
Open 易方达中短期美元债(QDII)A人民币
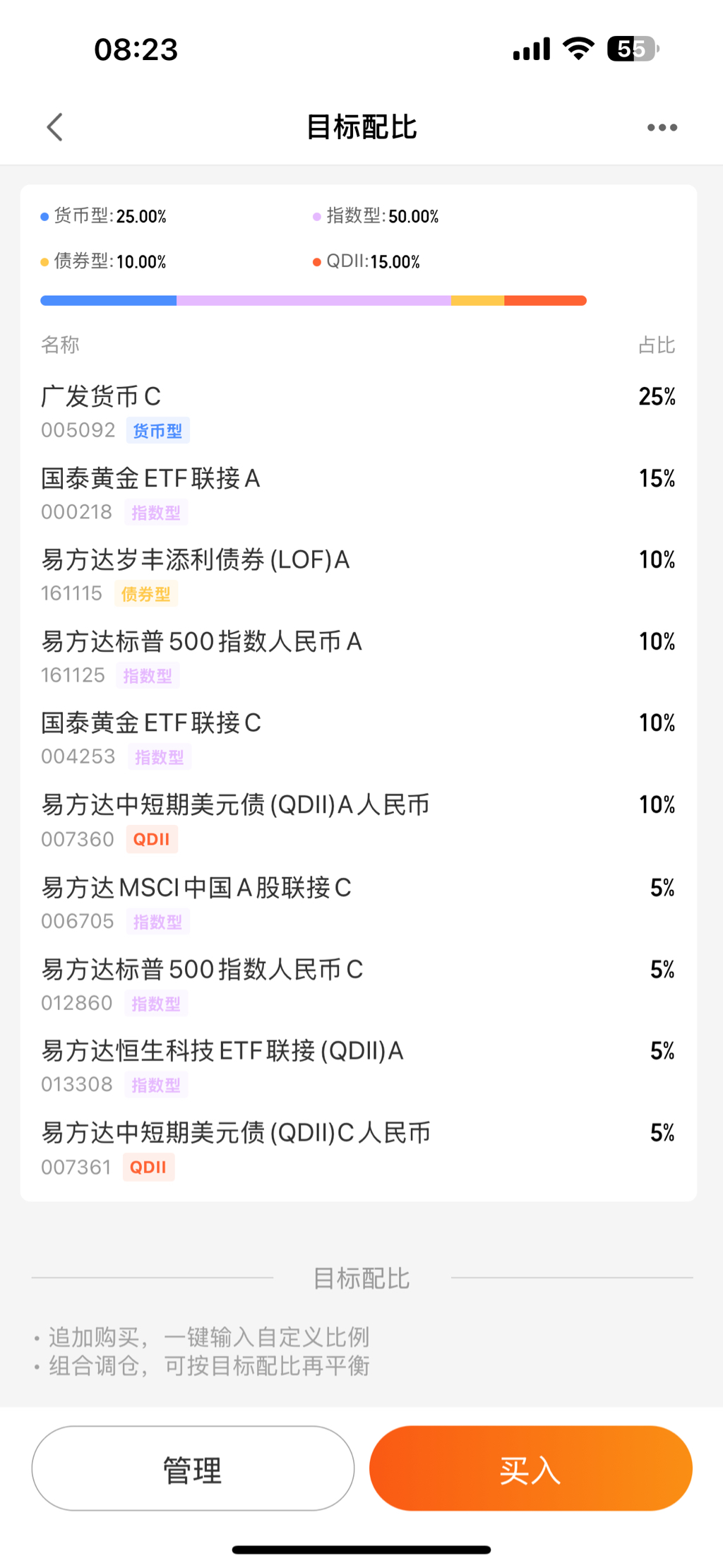click(x=235, y=805)
